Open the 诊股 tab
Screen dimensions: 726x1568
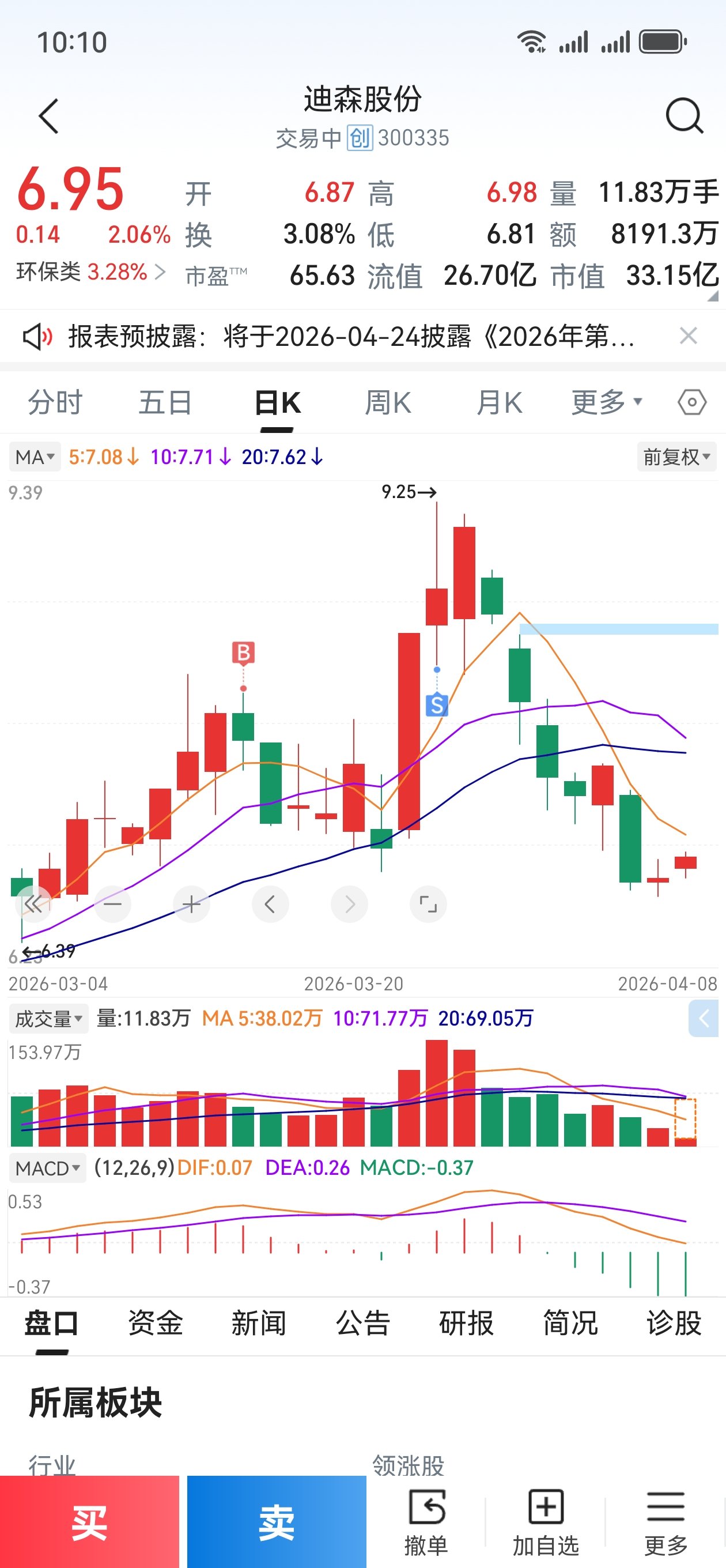[x=674, y=1322]
